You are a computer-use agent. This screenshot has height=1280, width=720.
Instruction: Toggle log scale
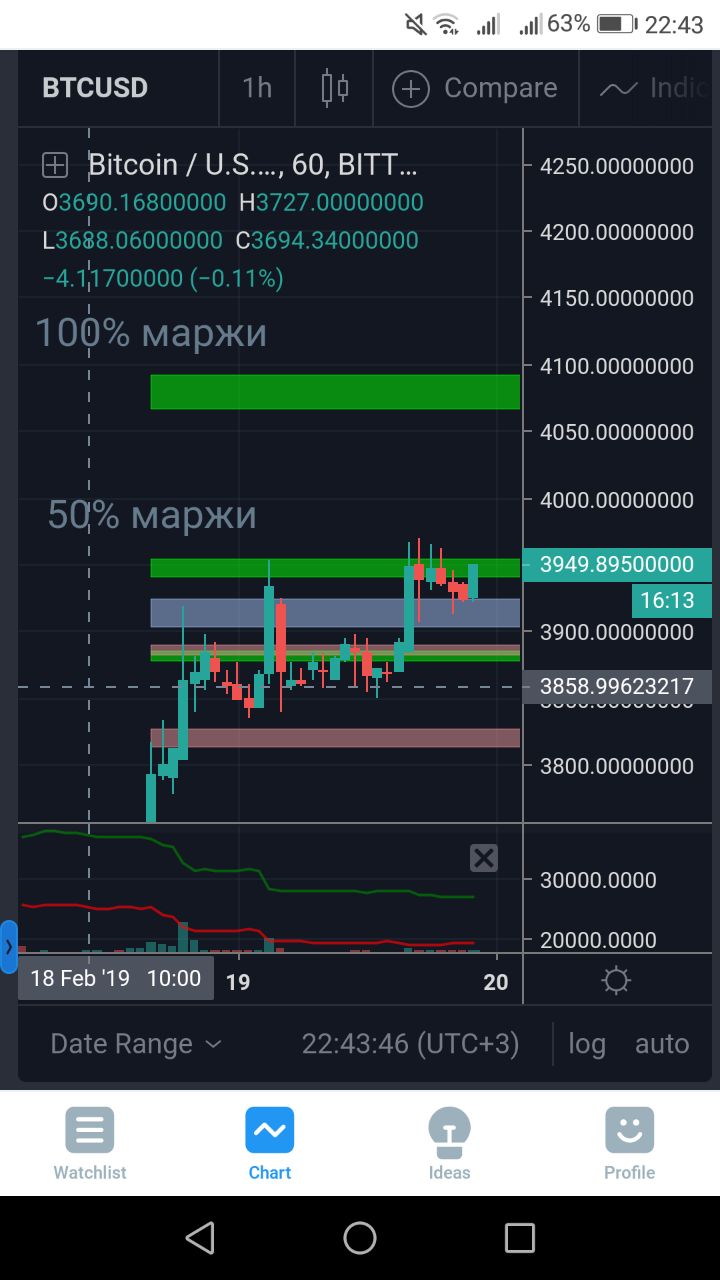pos(587,1044)
